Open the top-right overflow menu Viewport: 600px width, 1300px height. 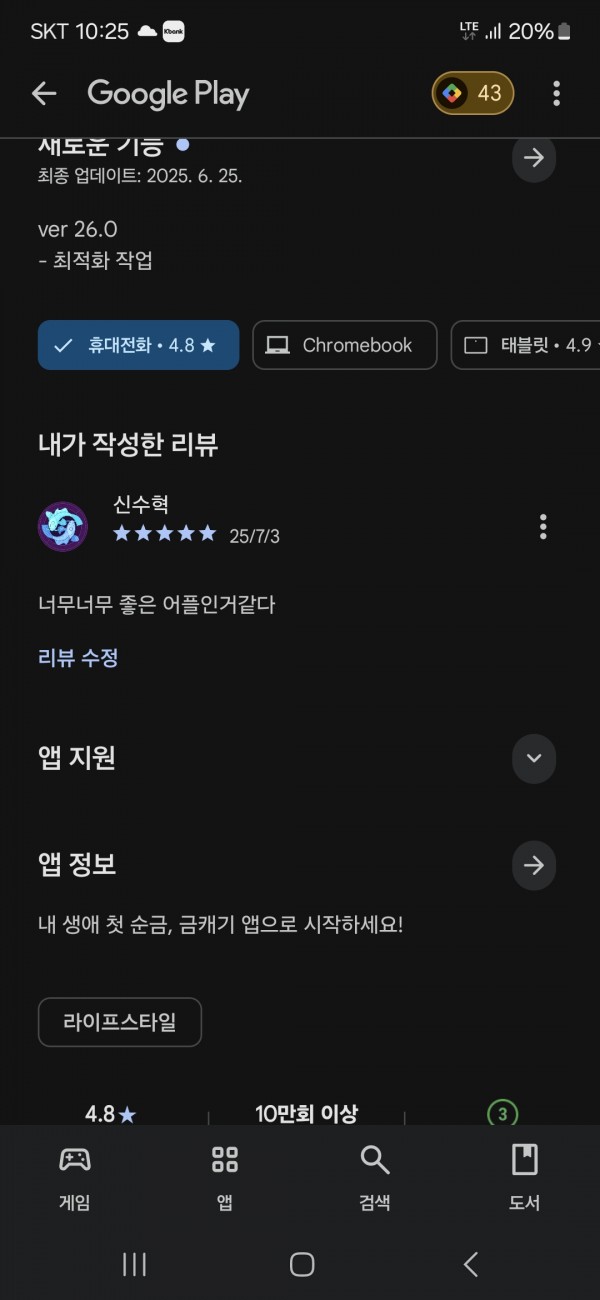pyautogui.click(x=557, y=94)
